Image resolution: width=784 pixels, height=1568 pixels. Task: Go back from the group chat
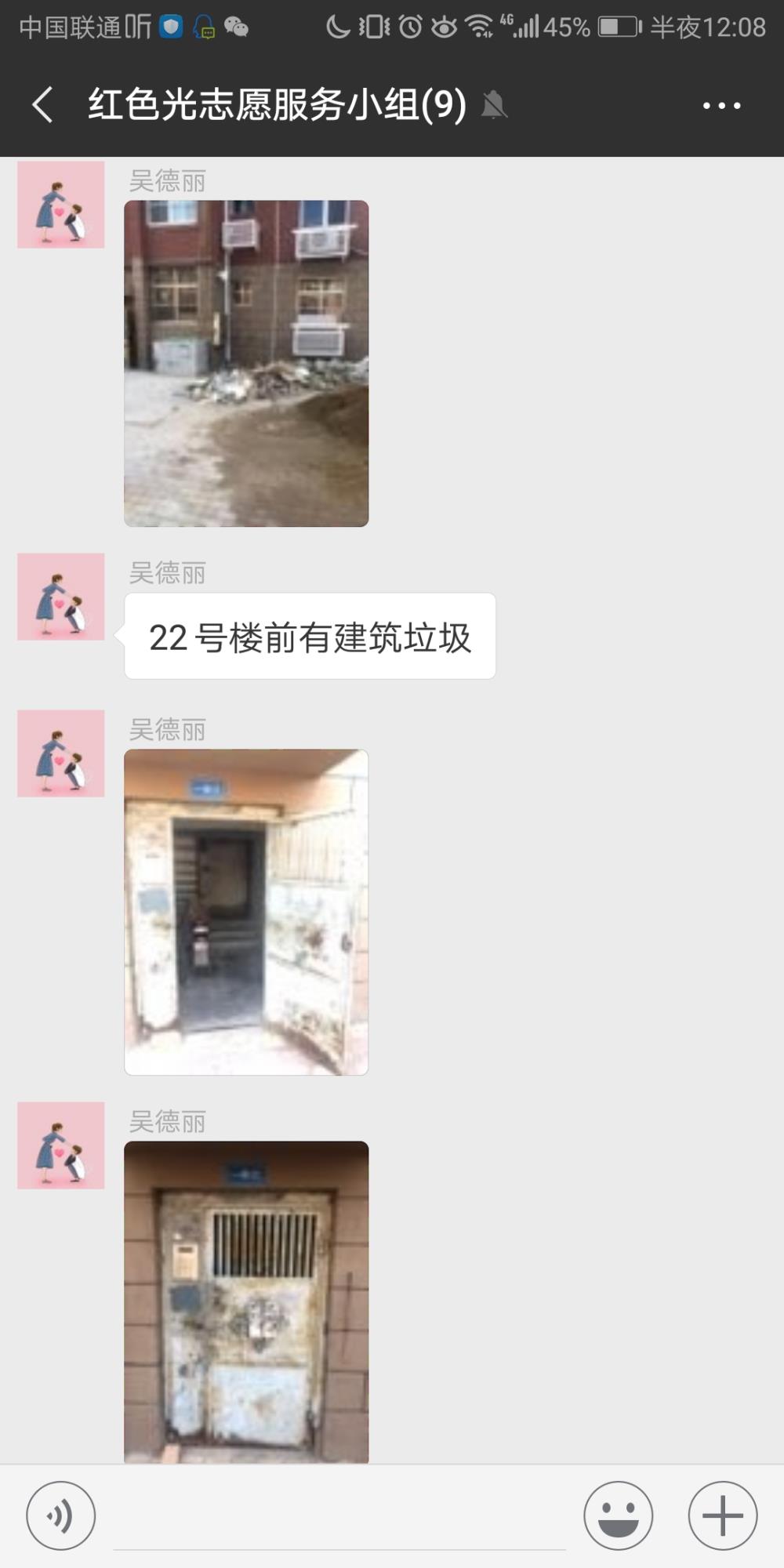(x=43, y=105)
